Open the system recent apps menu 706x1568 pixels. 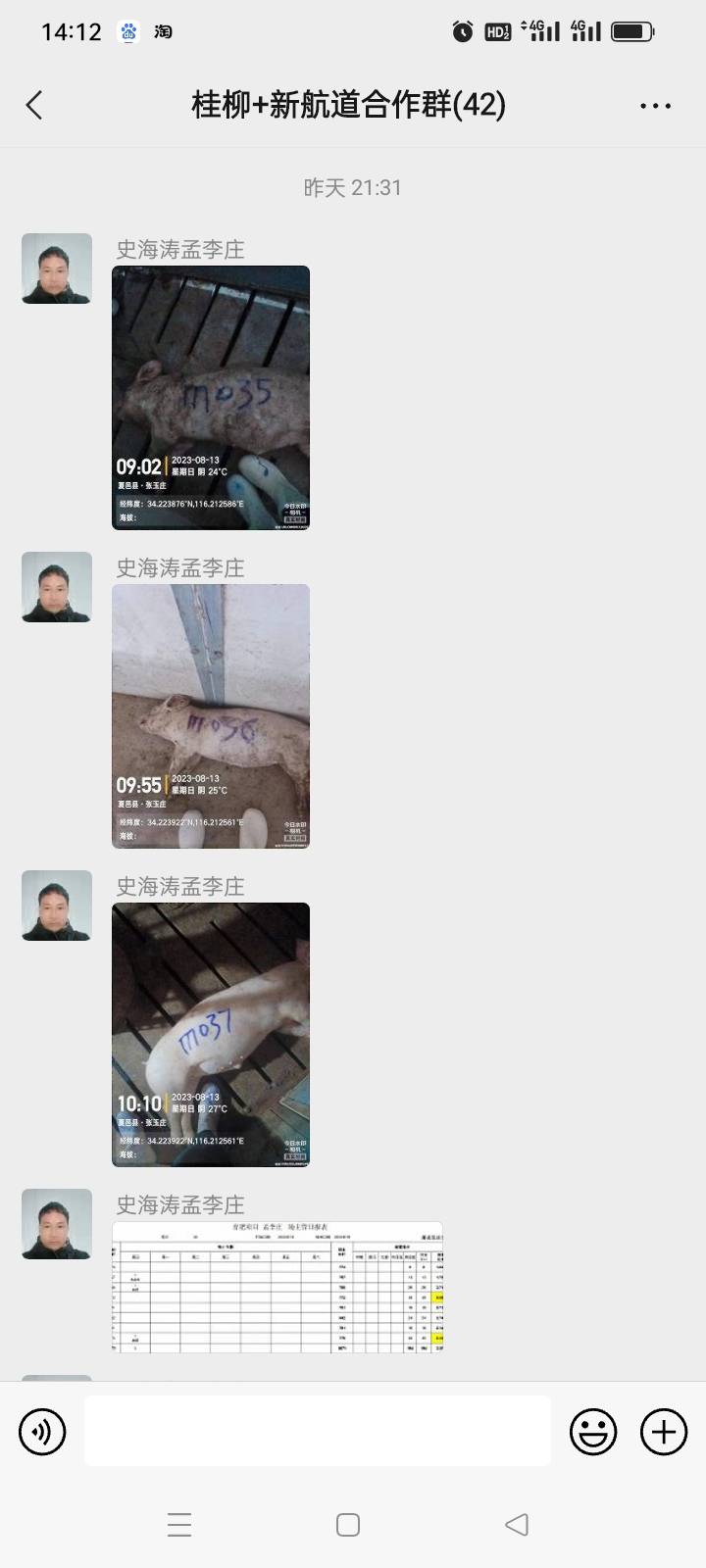(179, 1525)
